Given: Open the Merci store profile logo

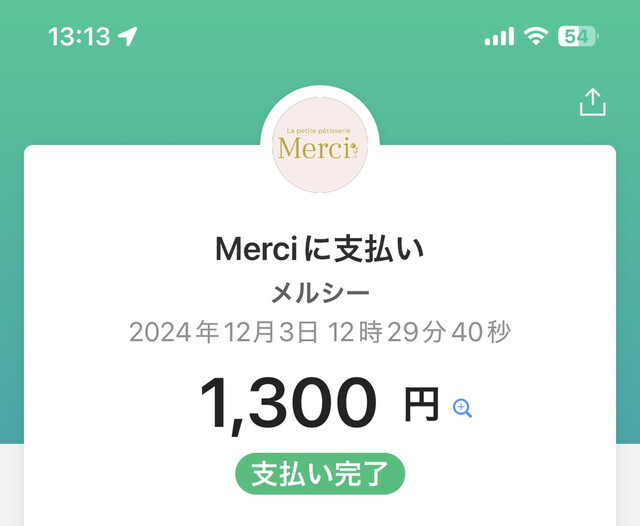Looking at the screenshot, I should coord(320,146).
